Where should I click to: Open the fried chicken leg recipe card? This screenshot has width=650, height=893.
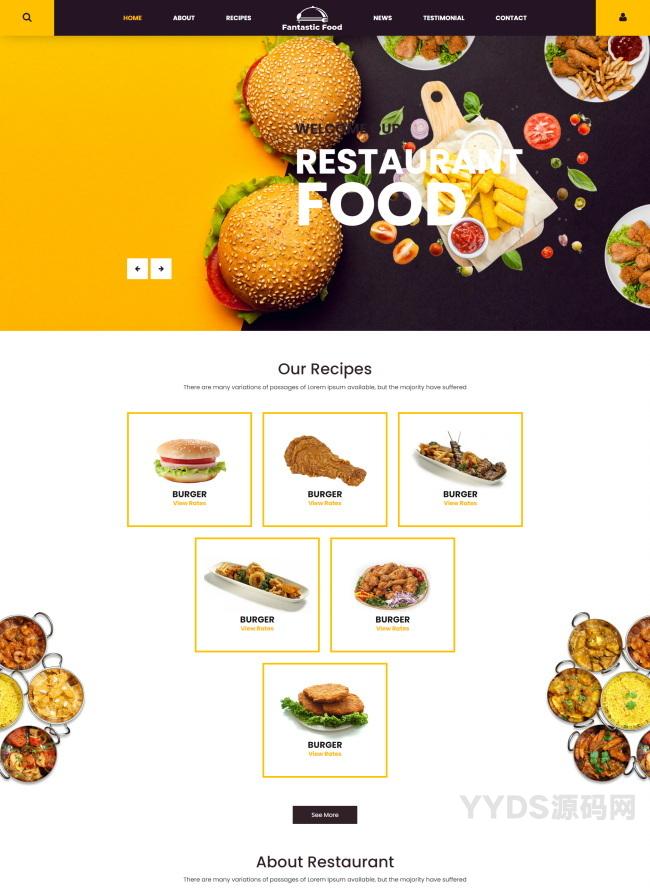click(x=325, y=469)
